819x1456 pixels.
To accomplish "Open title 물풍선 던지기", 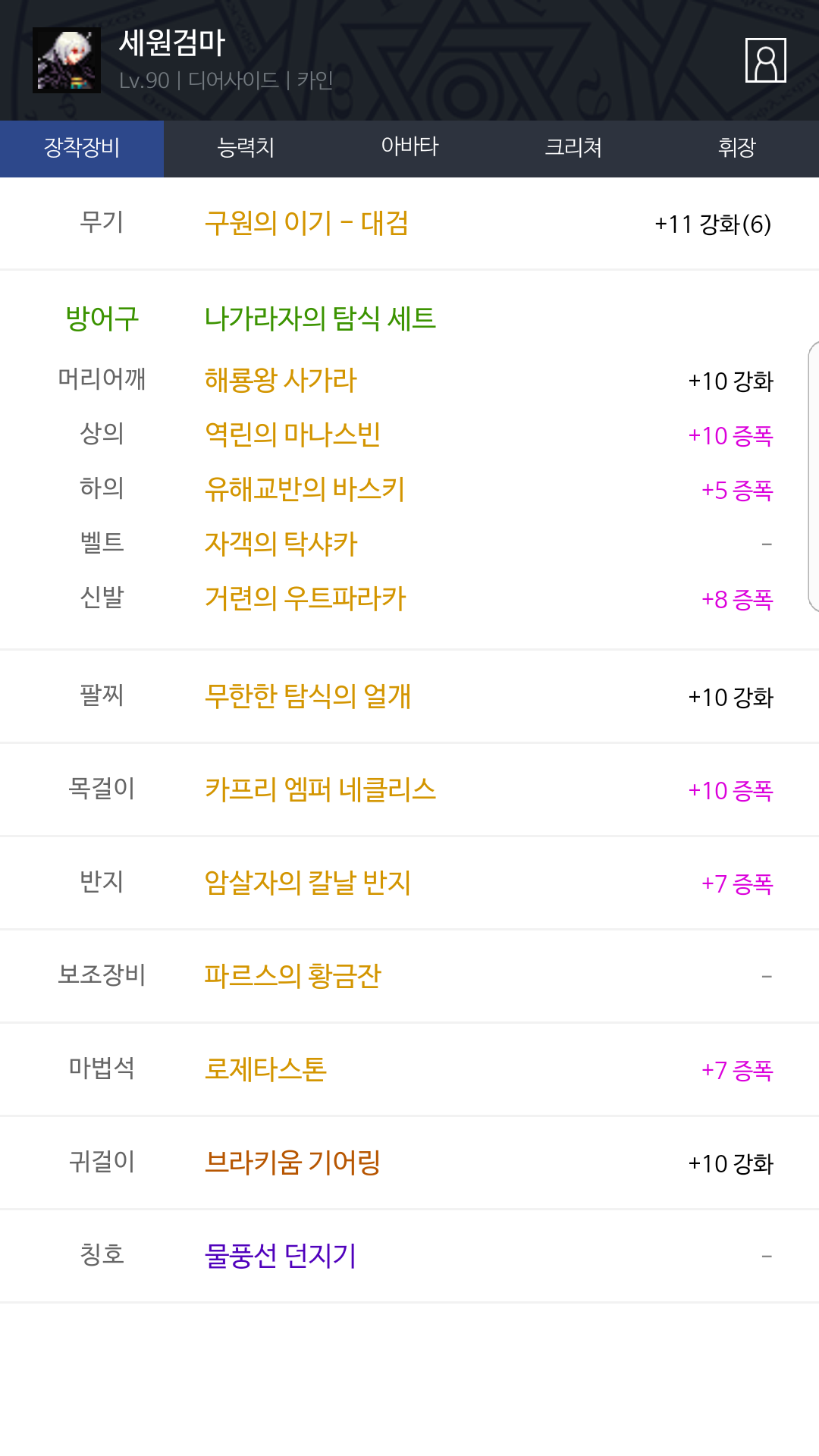I will pos(281,1256).
